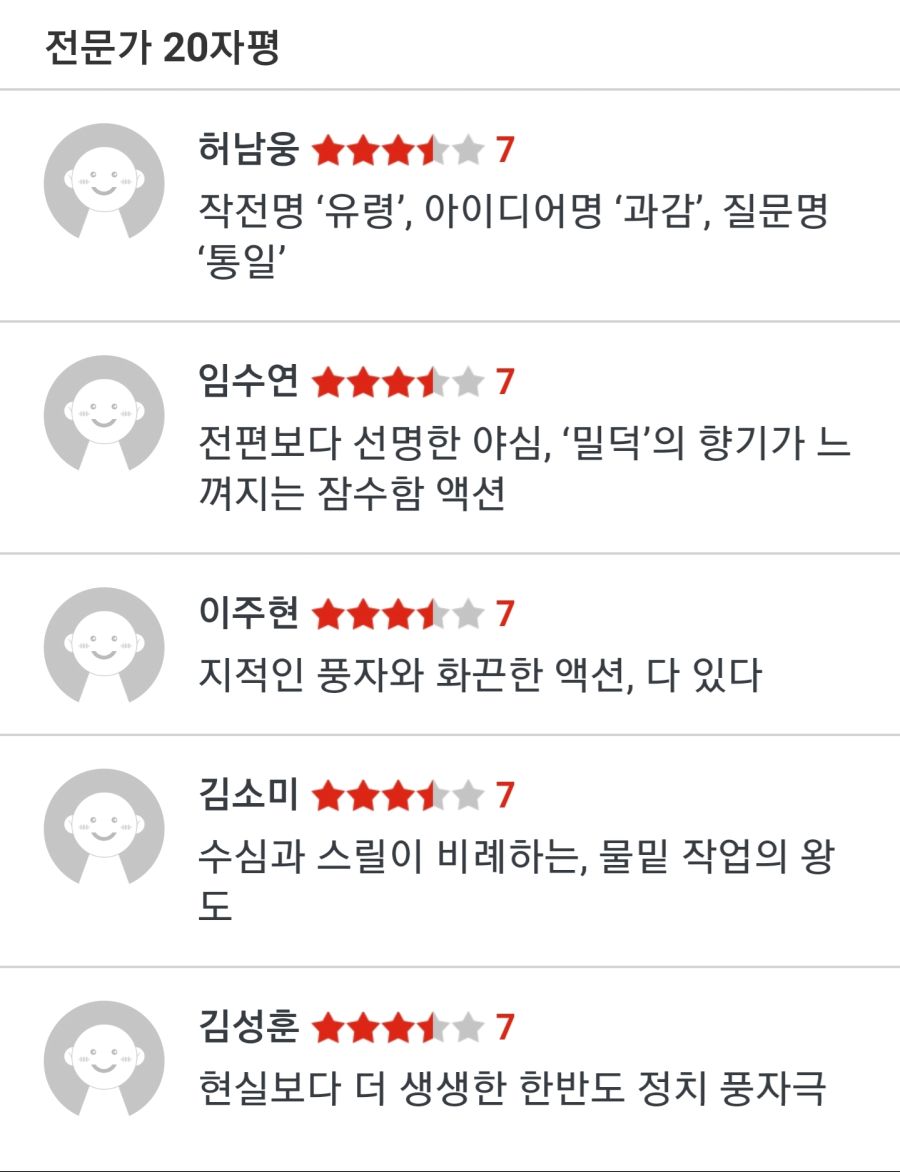Viewport: 900px width, 1172px height.
Task: Open reviewer 이주현's review entry
Action: (450, 644)
